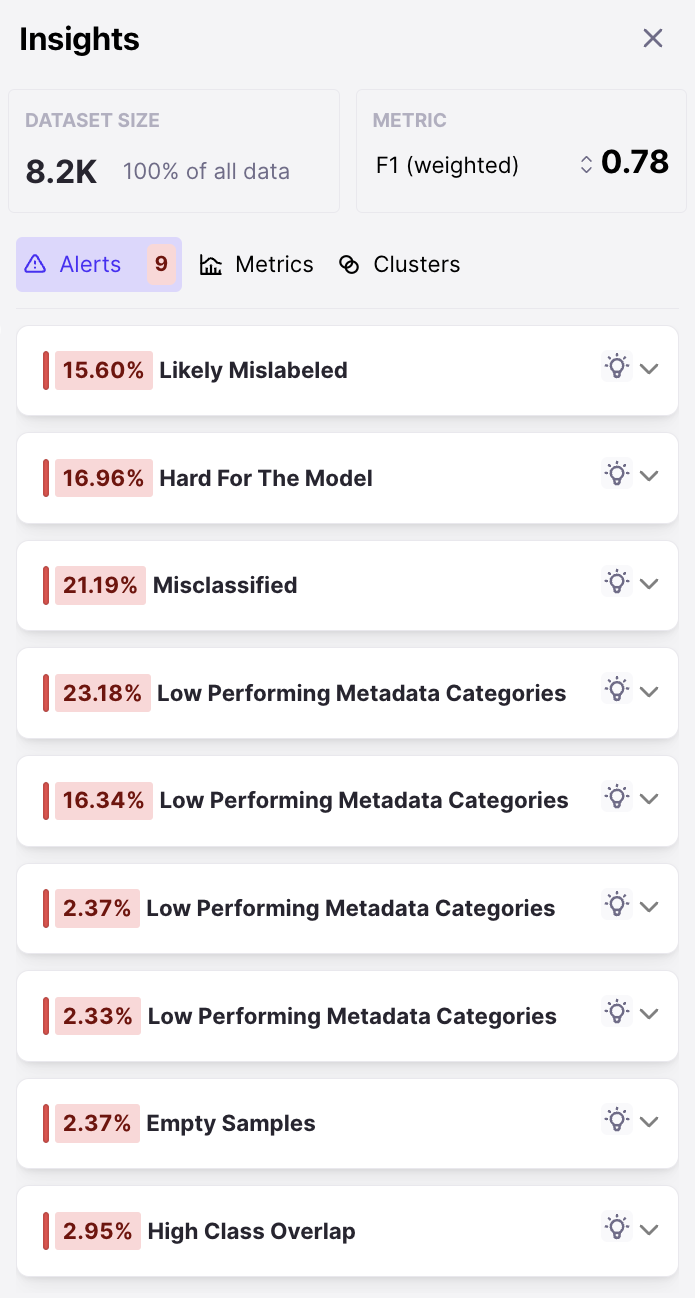Open the 2.33% Low Performing Metadata Categories alert

[x=649, y=1015]
